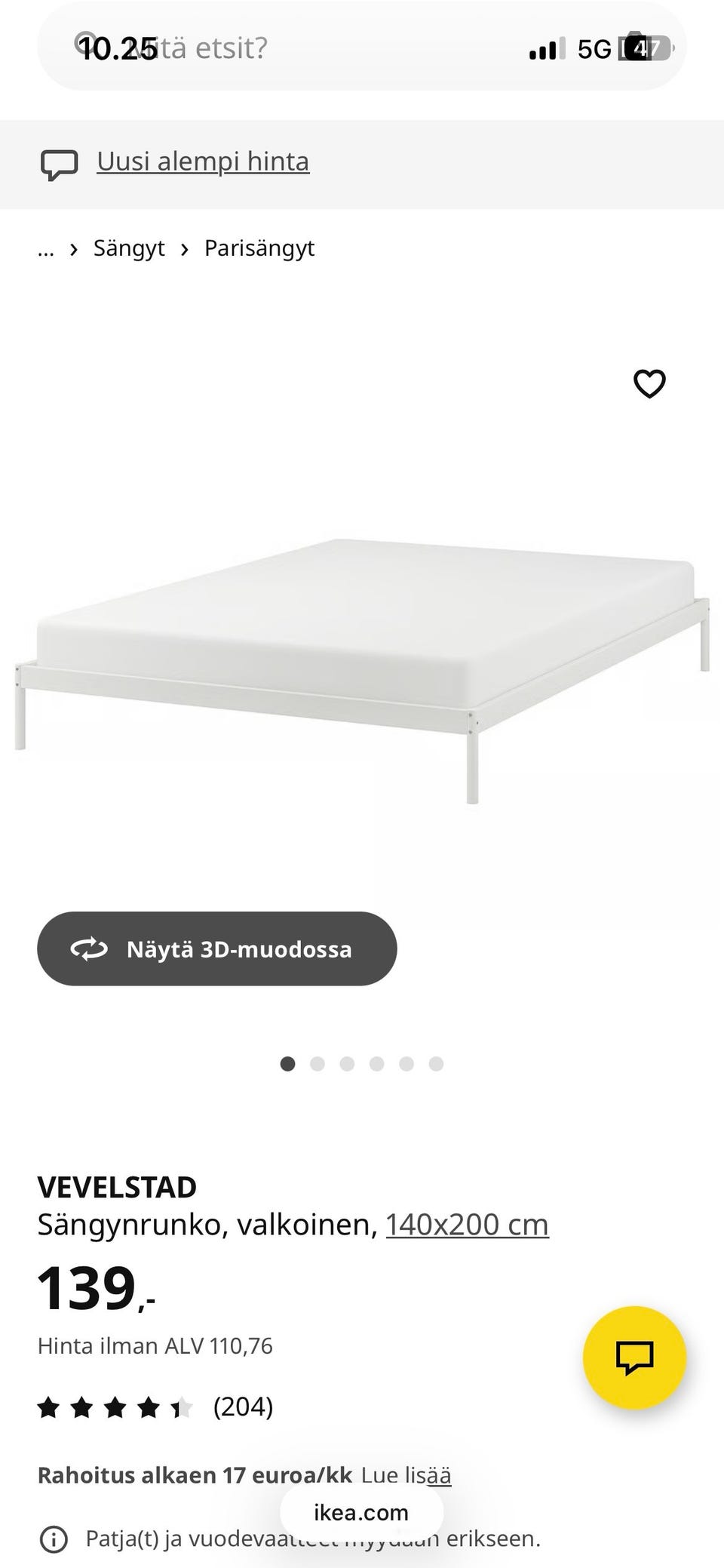Read more about financing via Lue lisää

[x=406, y=1475]
